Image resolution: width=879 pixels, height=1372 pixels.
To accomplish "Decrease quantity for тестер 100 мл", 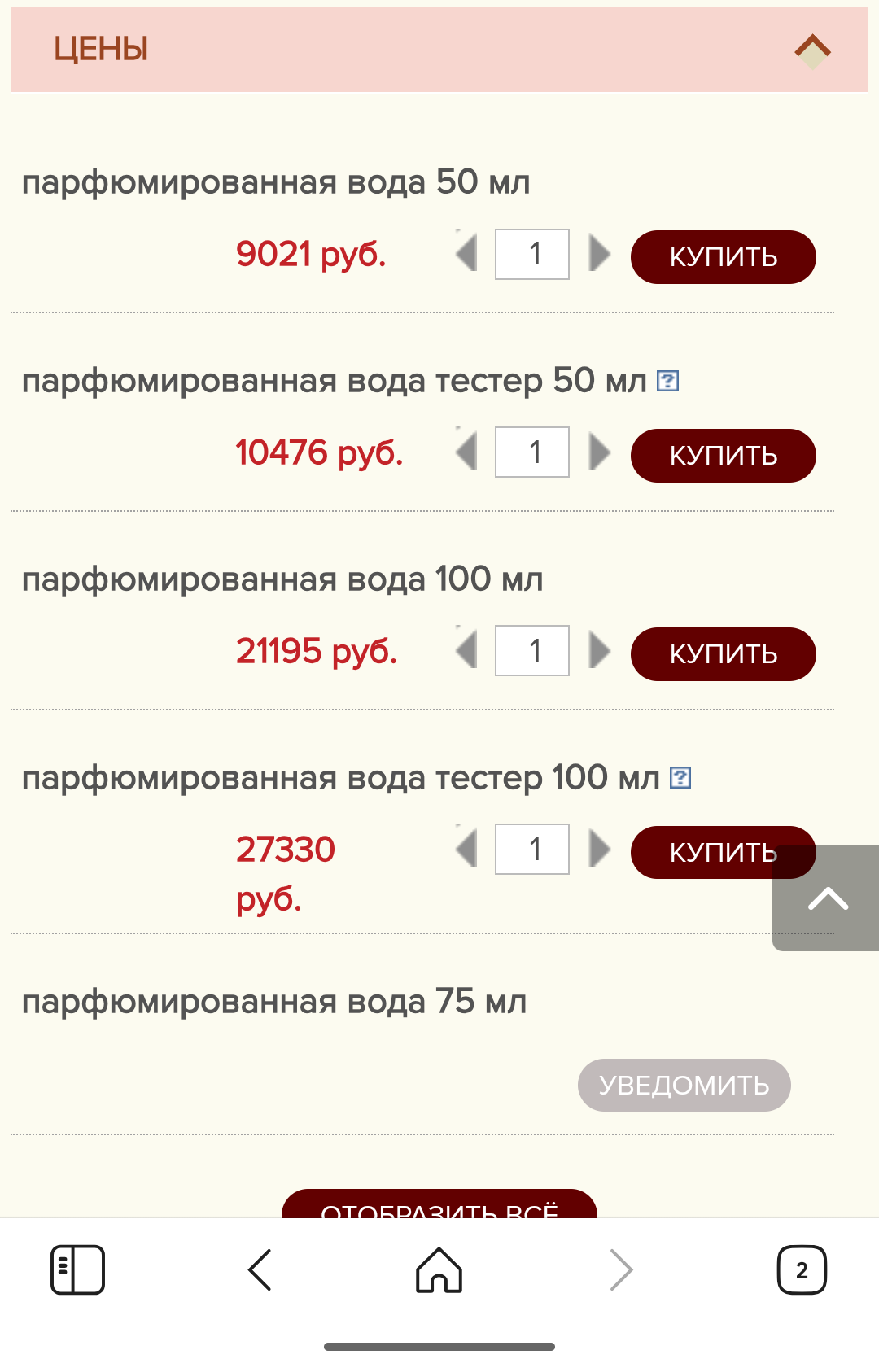I will coord(466,850).
